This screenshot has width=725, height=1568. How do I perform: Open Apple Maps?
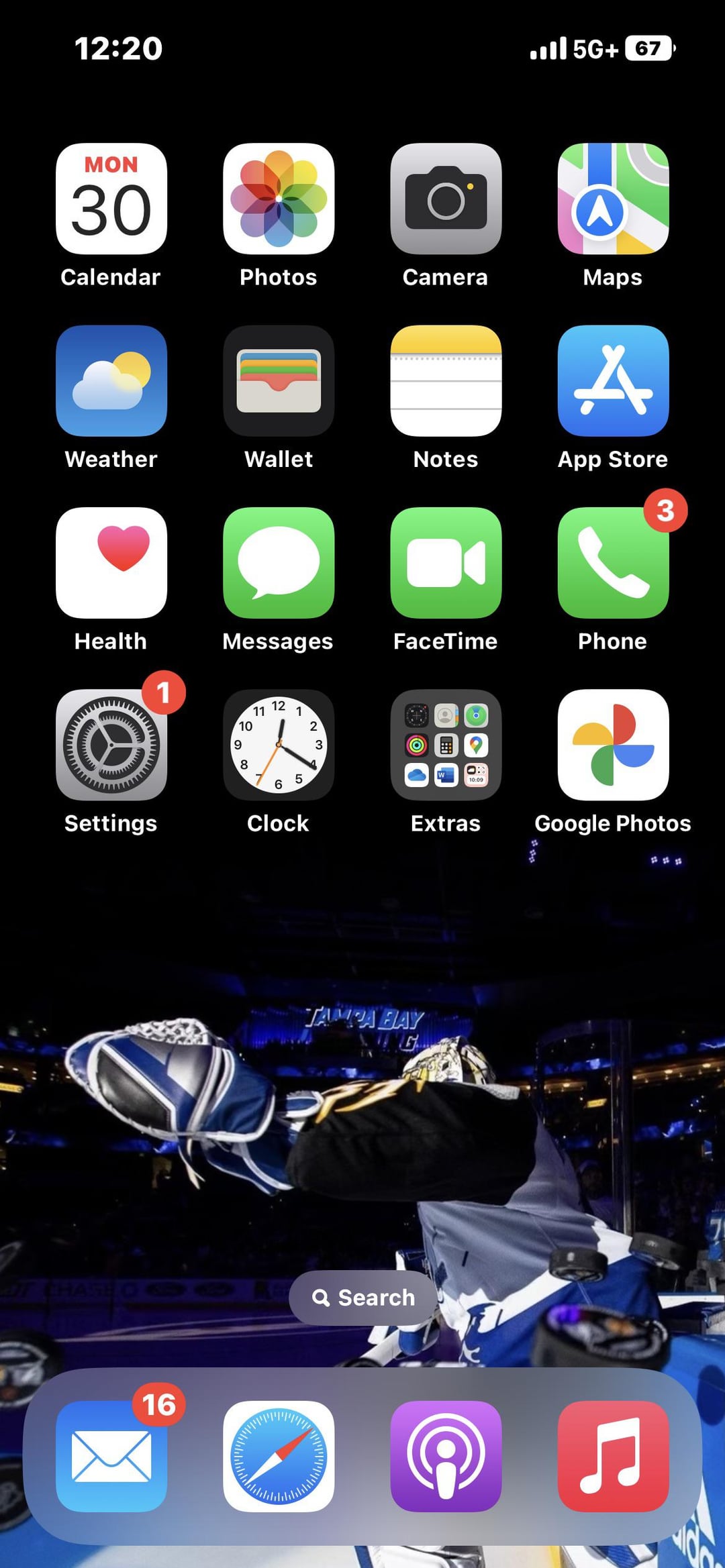[x=613, y=199]
